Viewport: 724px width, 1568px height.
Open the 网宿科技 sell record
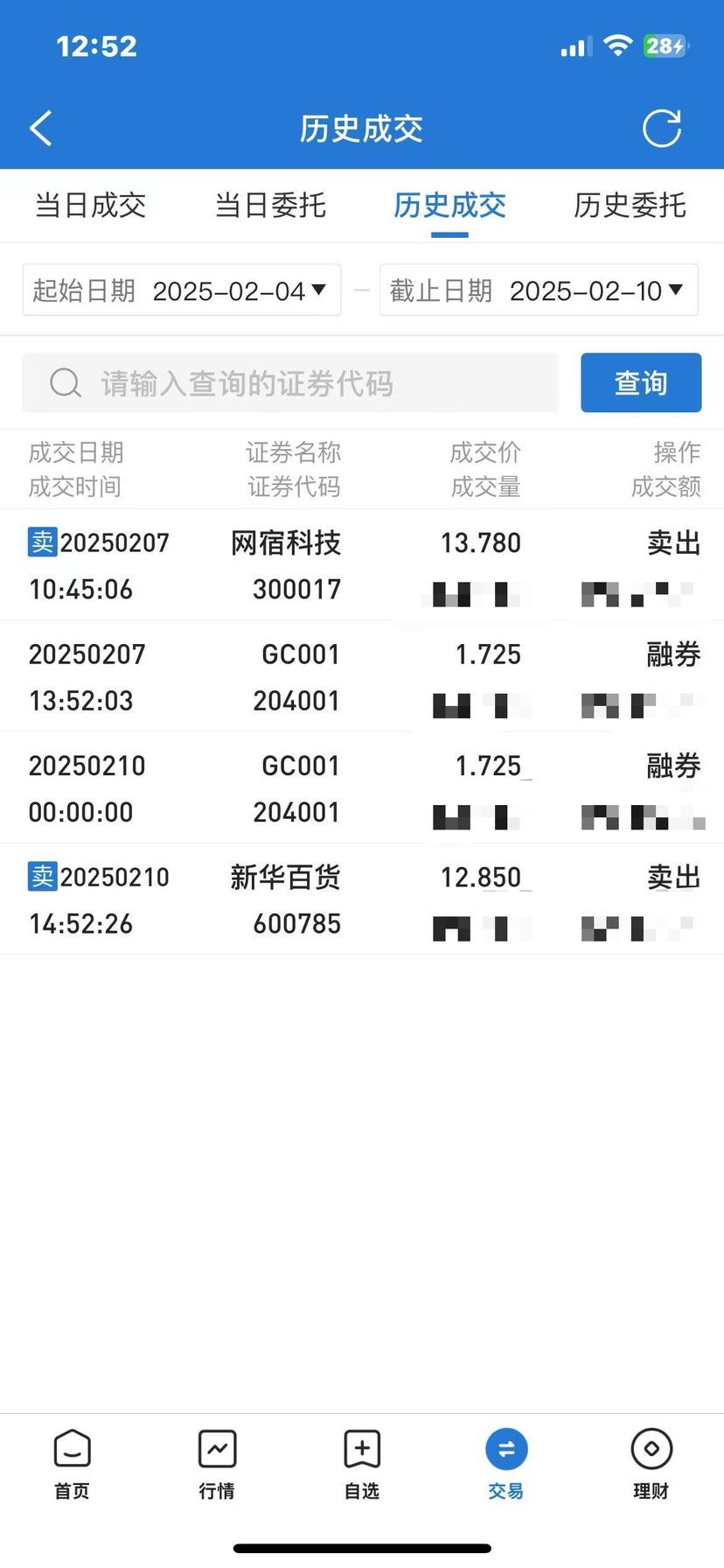coord(362,565)
